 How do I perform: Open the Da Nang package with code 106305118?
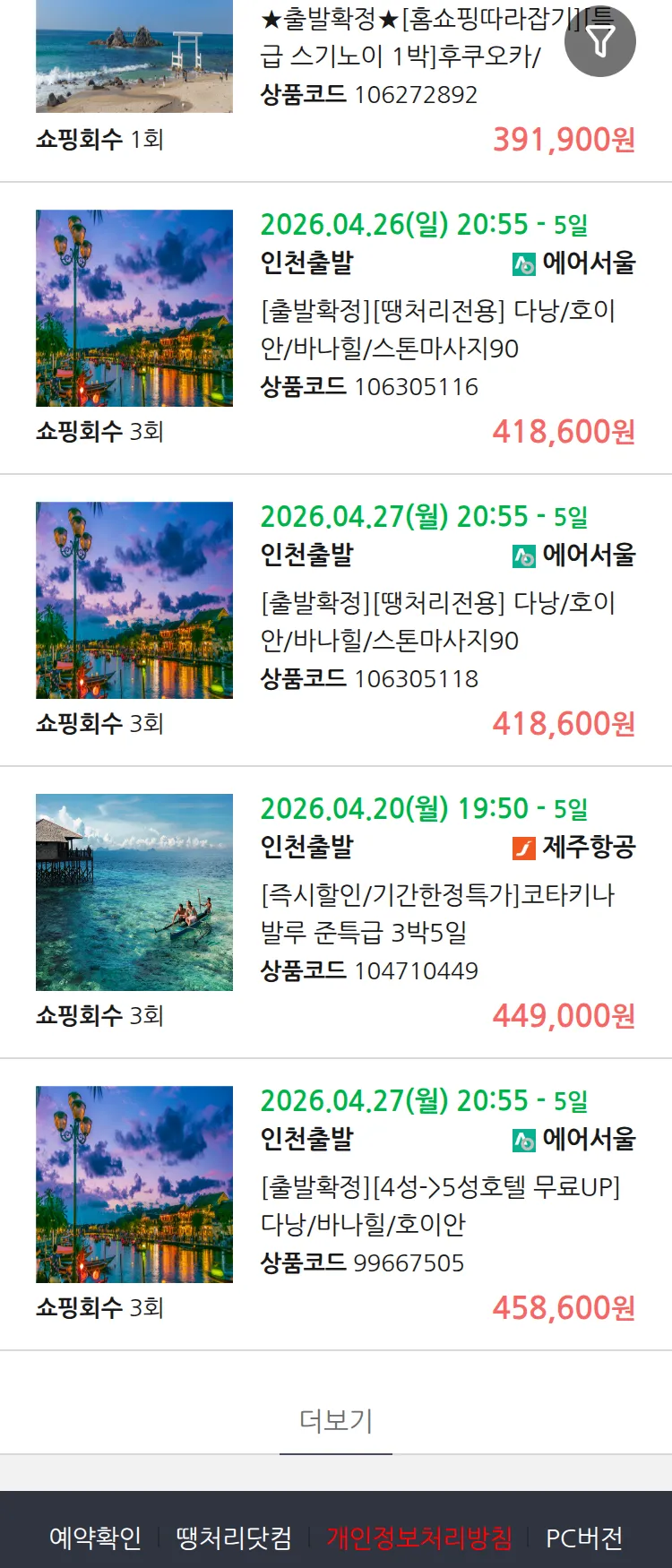(x=438, y=622)
